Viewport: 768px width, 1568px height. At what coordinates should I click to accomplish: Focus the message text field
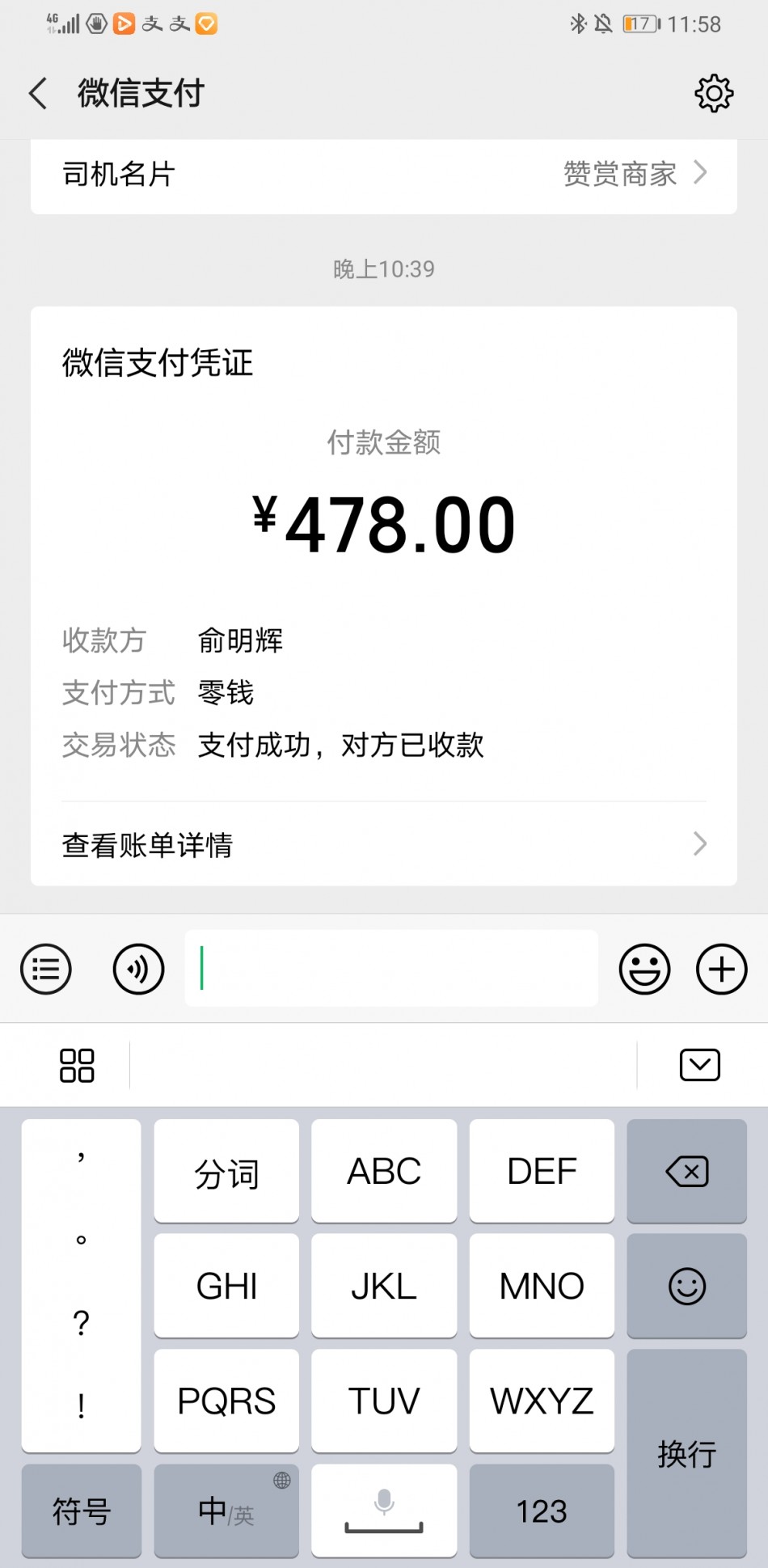[x=391, y=968]
